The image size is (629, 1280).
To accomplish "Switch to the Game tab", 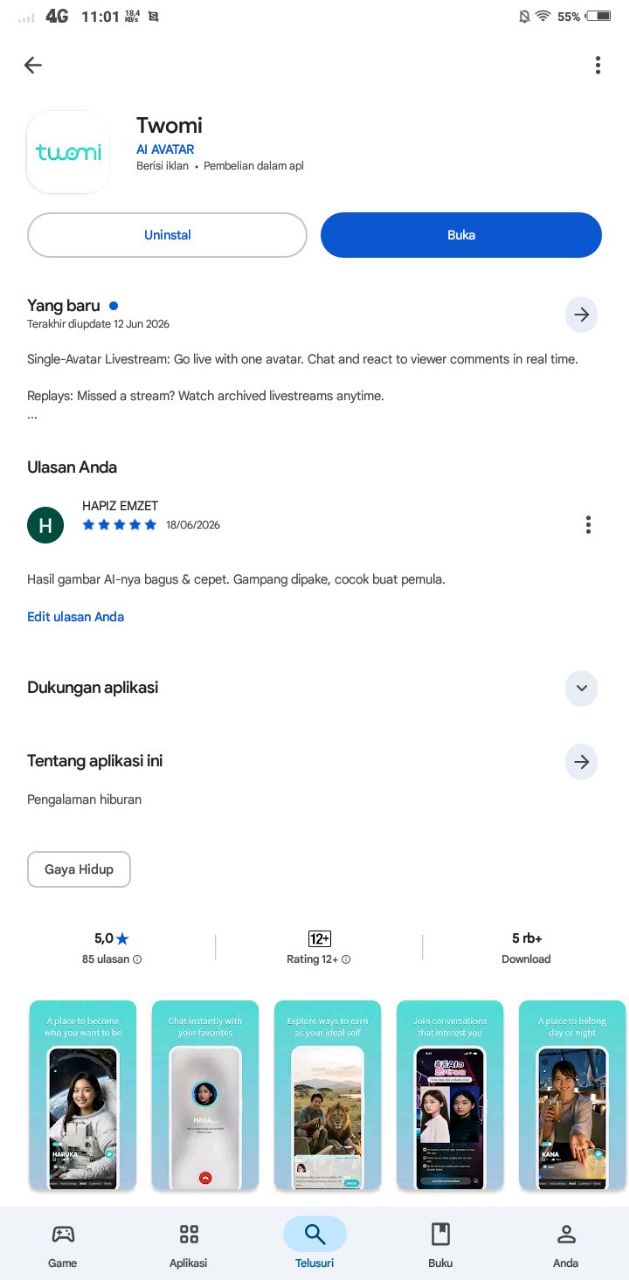I will click(x=62, y=1245).
